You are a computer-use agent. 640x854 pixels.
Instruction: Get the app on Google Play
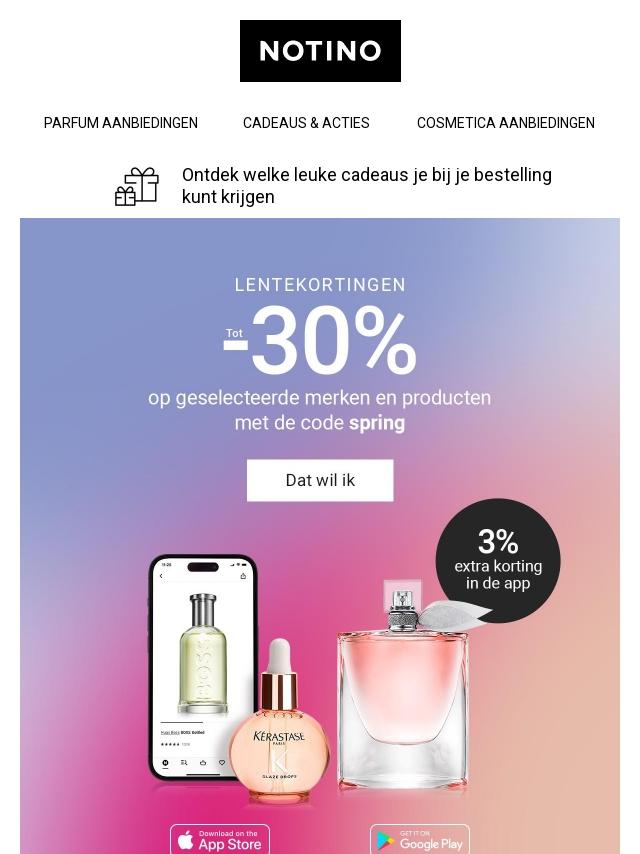coord(420,839)
